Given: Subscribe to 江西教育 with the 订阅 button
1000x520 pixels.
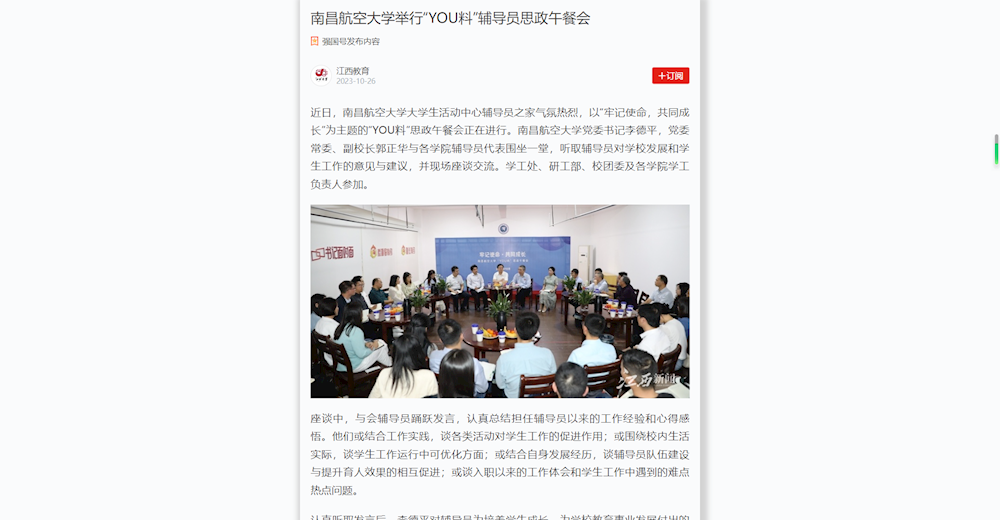Looking at the screenshot, I should pyautogui.click(x=670, y=76).
